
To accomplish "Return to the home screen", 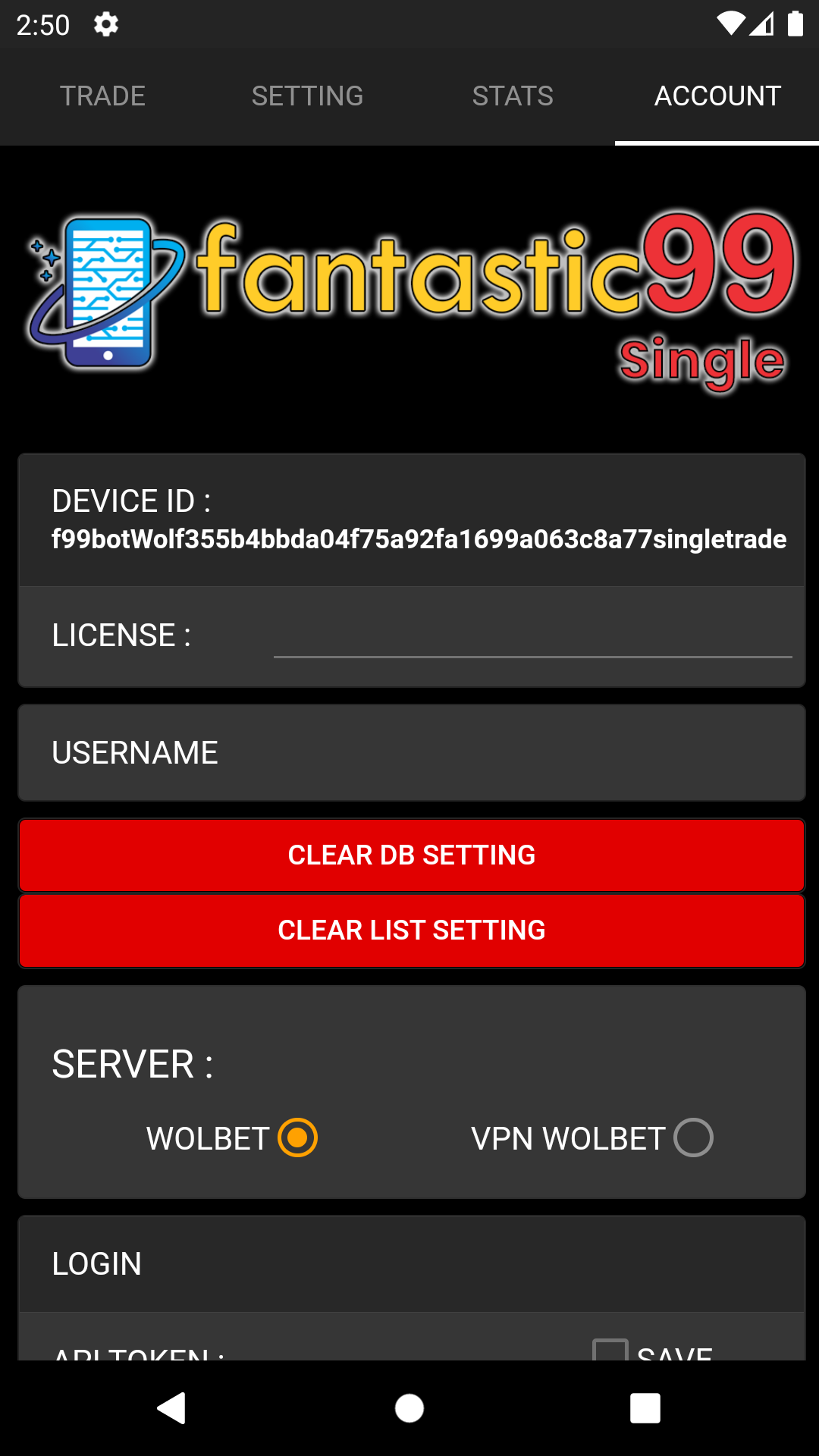I will (409, 1408).
